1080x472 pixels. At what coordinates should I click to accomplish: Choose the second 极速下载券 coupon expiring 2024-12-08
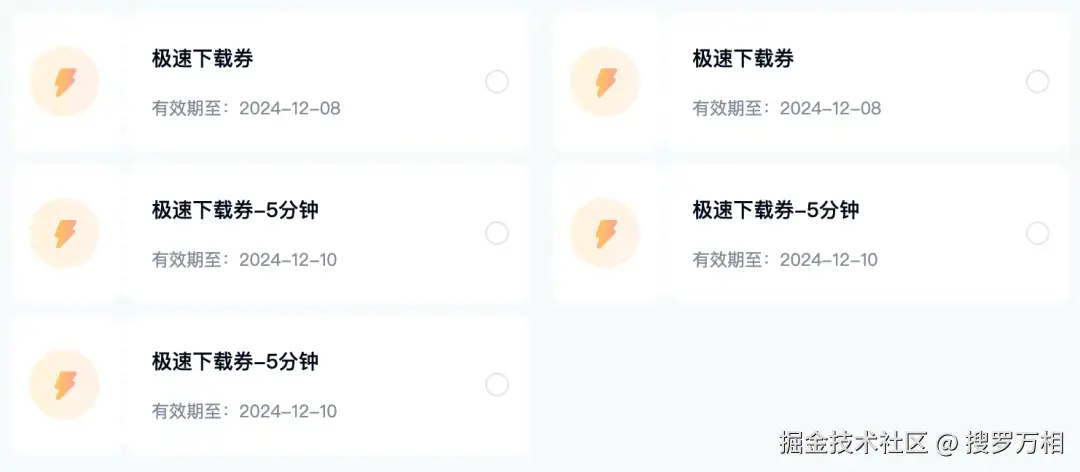tap(1038, 82)
